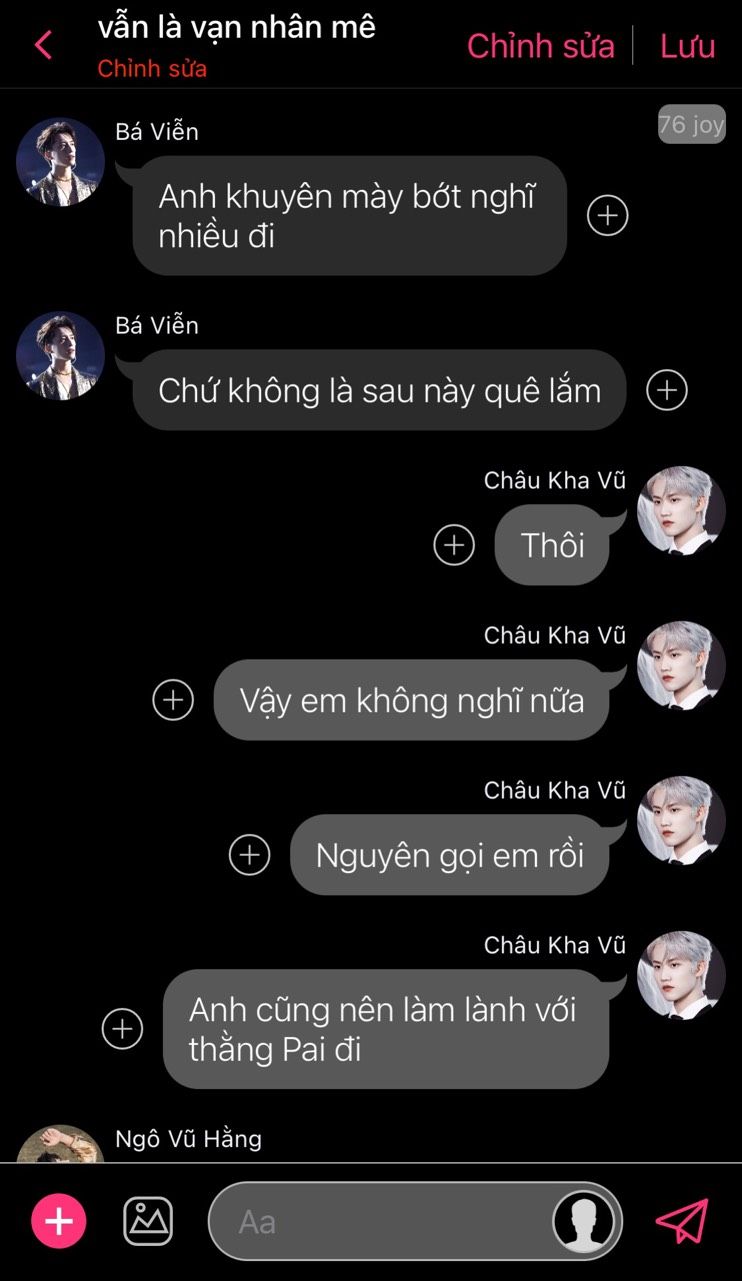Screen dimensions: 742x1281
Task: Tap plus icon beside "Anh khuyên mày bớt nghĩ nhiều đi"
Action: pos(607,215)
